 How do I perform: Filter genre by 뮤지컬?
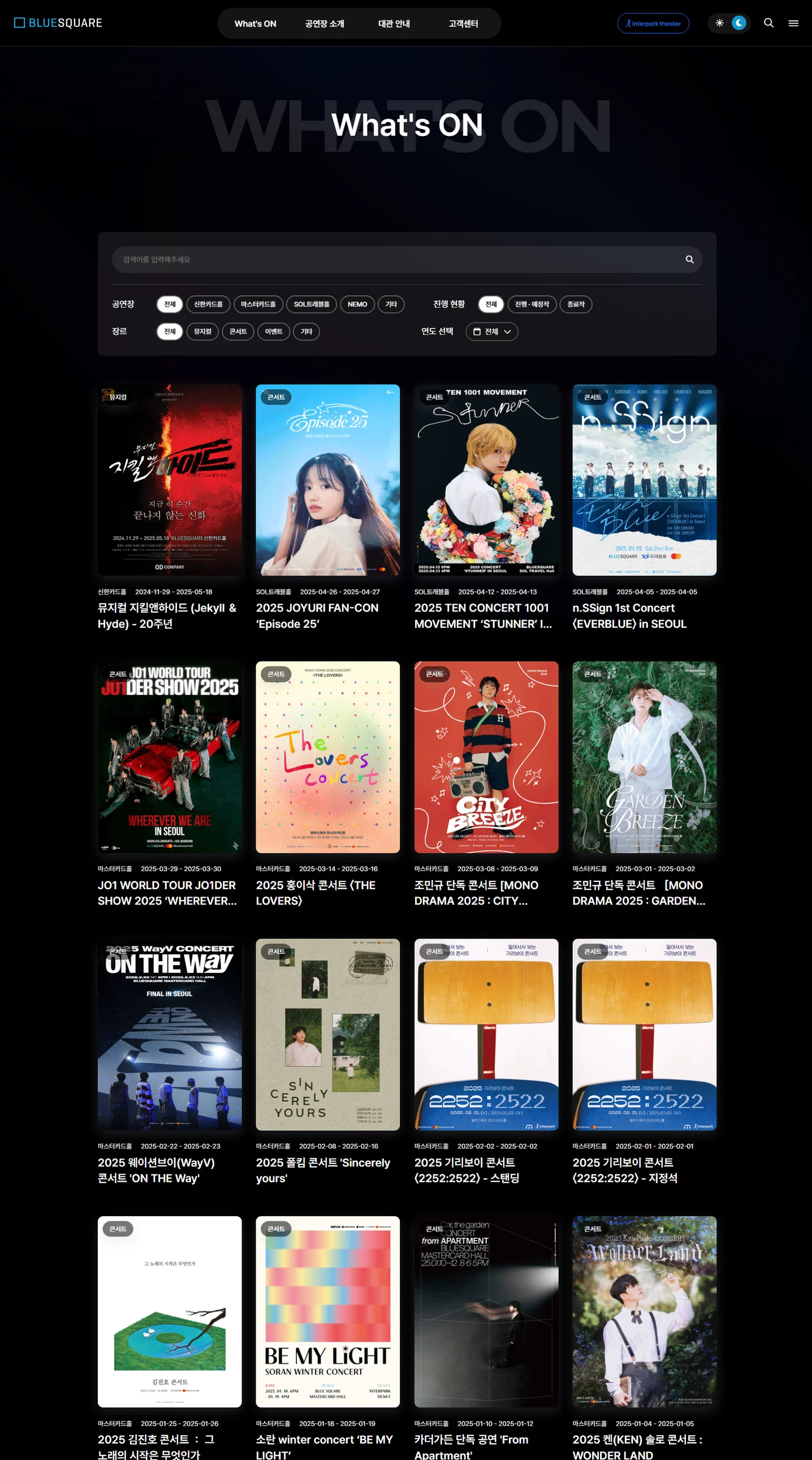(202, 331)
